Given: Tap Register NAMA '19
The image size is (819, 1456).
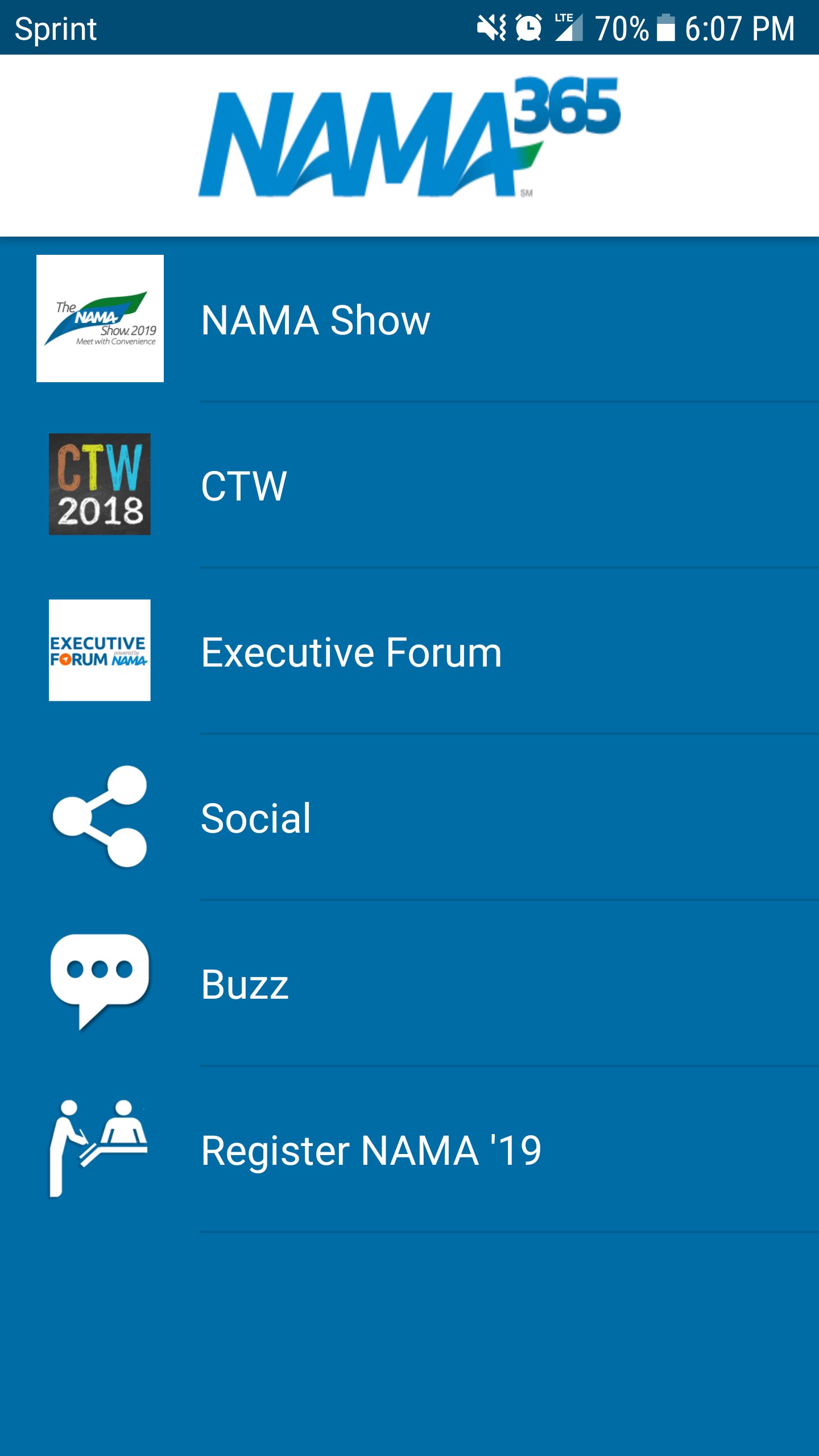Looking at the screenshot, I should click(371, 1151).
